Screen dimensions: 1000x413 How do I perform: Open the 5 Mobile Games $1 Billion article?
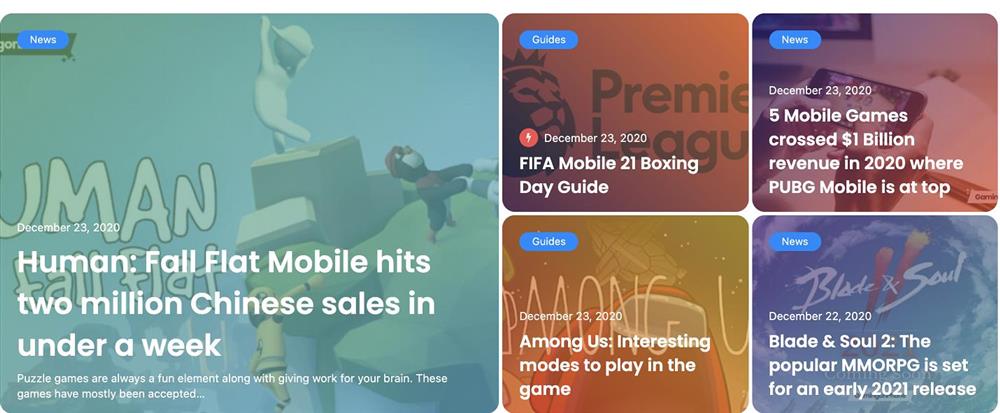click(864, 151)
